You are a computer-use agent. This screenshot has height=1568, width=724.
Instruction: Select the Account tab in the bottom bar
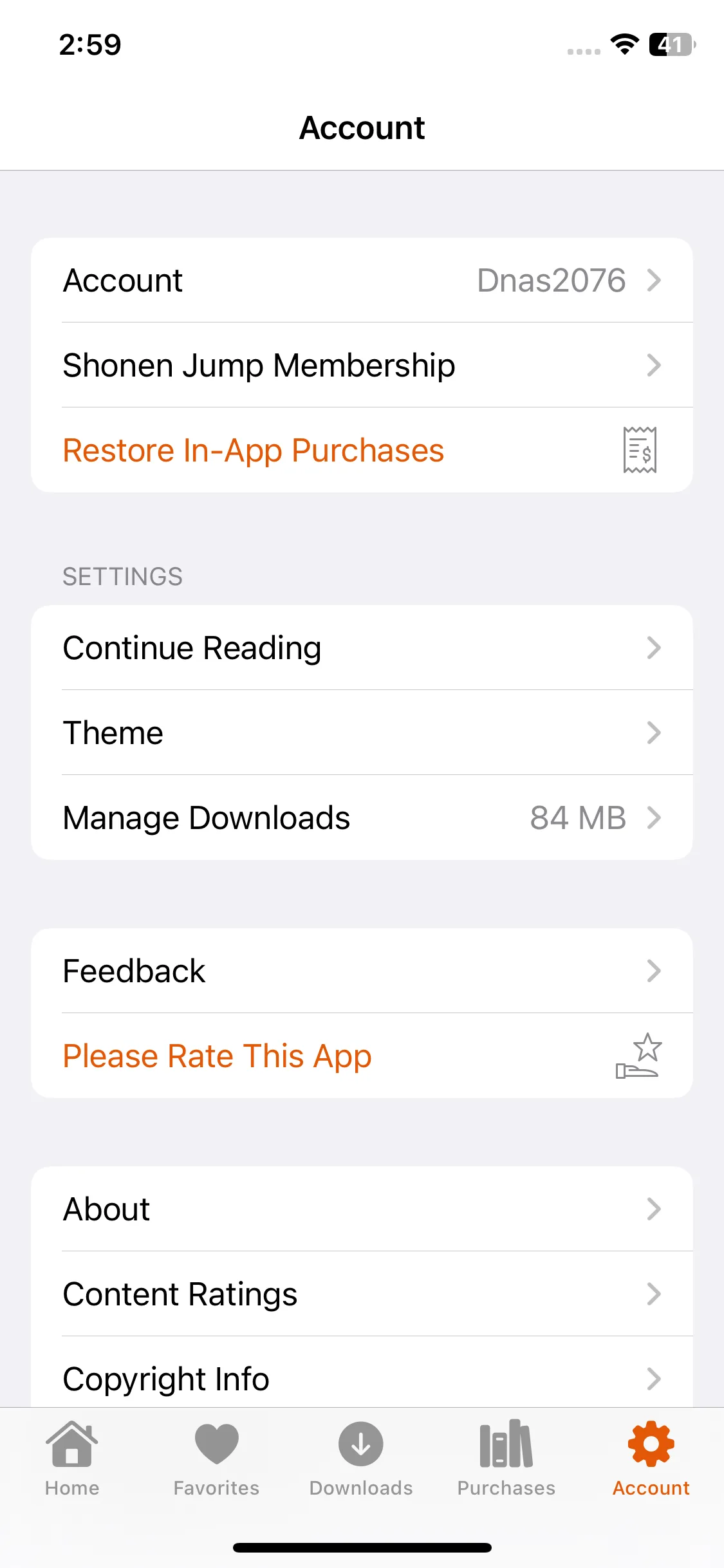(651, 1459)
